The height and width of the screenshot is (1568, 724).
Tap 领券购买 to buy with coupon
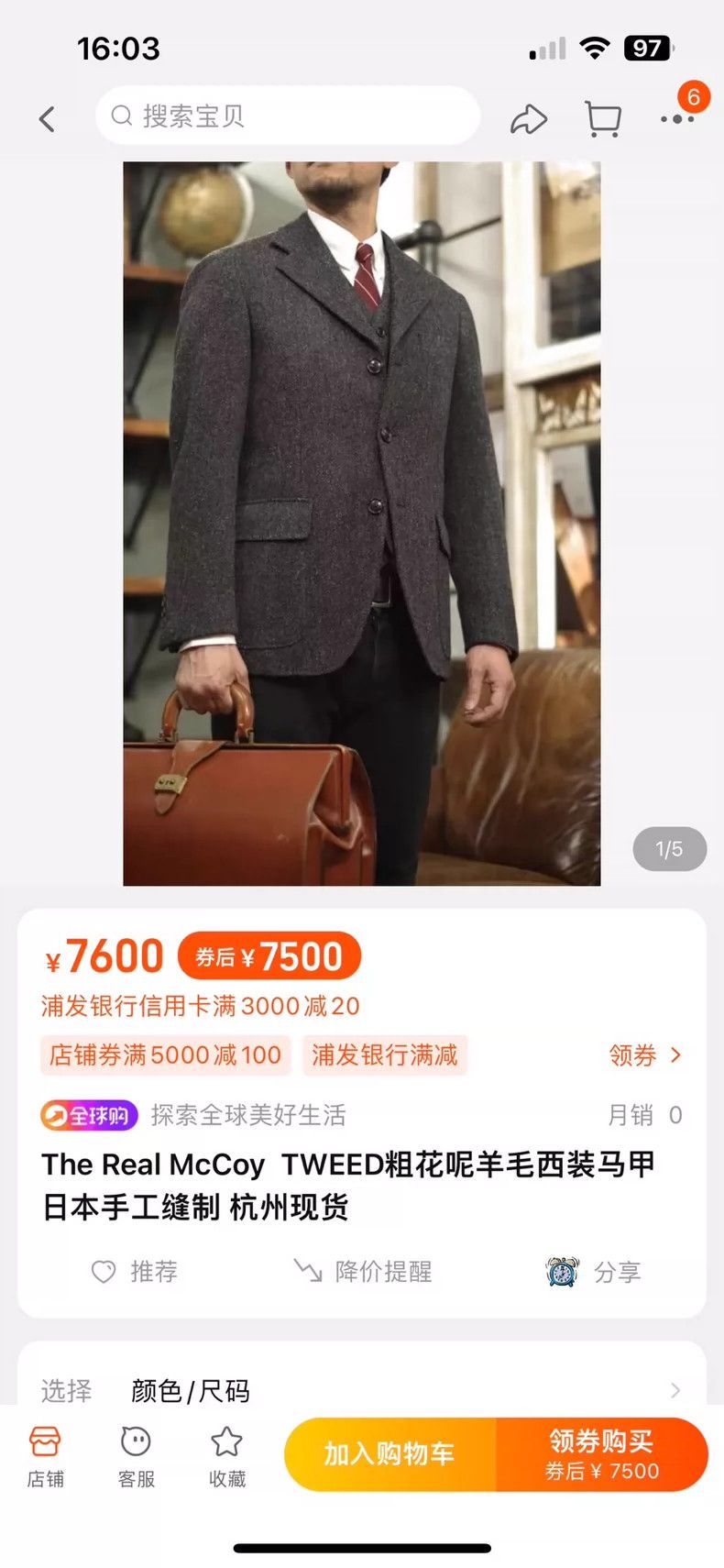click(x=601, y=1454)
